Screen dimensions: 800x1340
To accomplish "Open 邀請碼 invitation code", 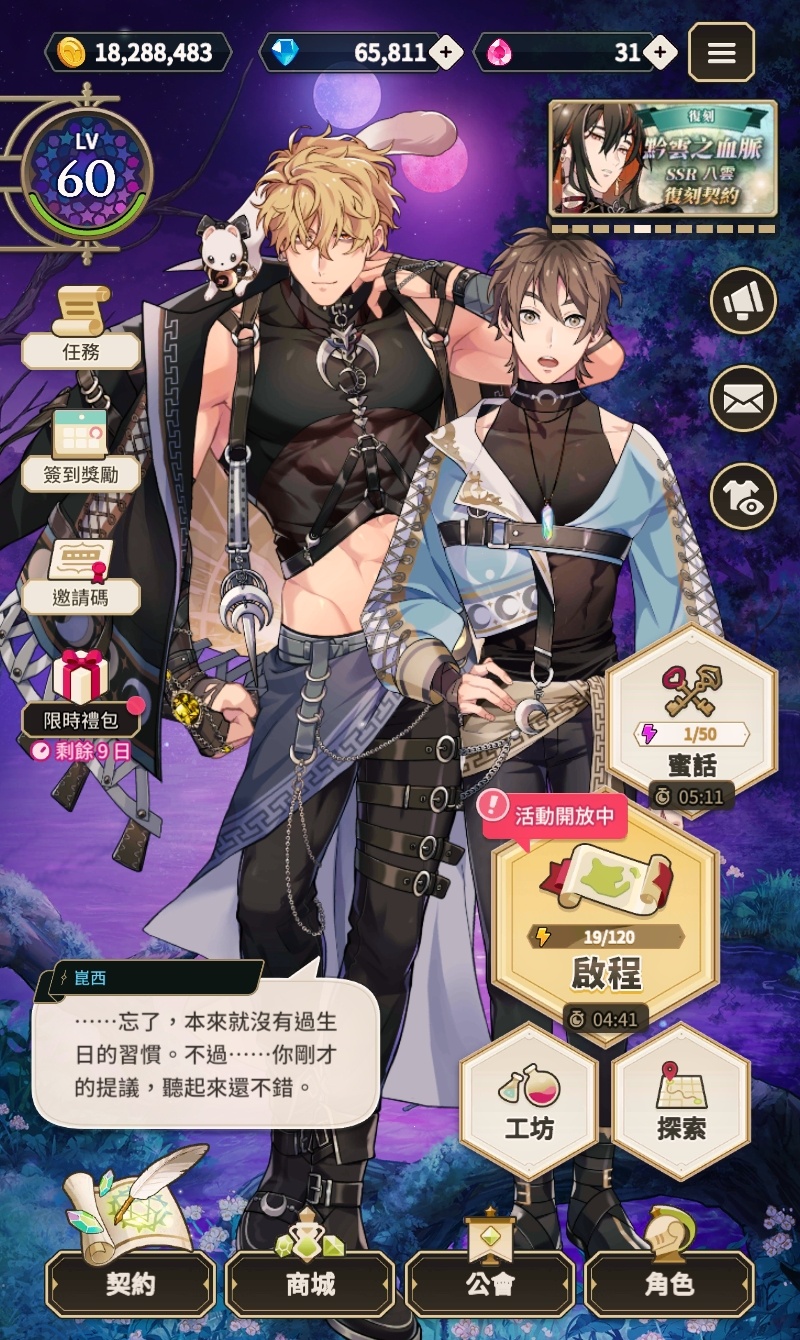I will (x=81, y=575).
